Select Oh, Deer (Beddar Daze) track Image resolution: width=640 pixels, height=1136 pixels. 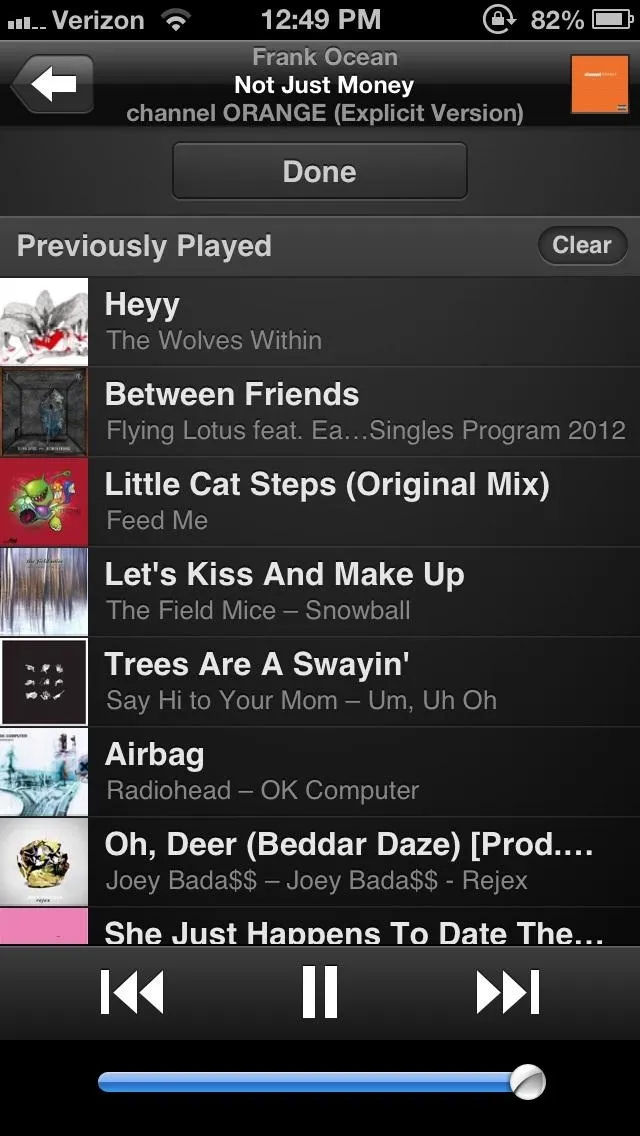320,861
